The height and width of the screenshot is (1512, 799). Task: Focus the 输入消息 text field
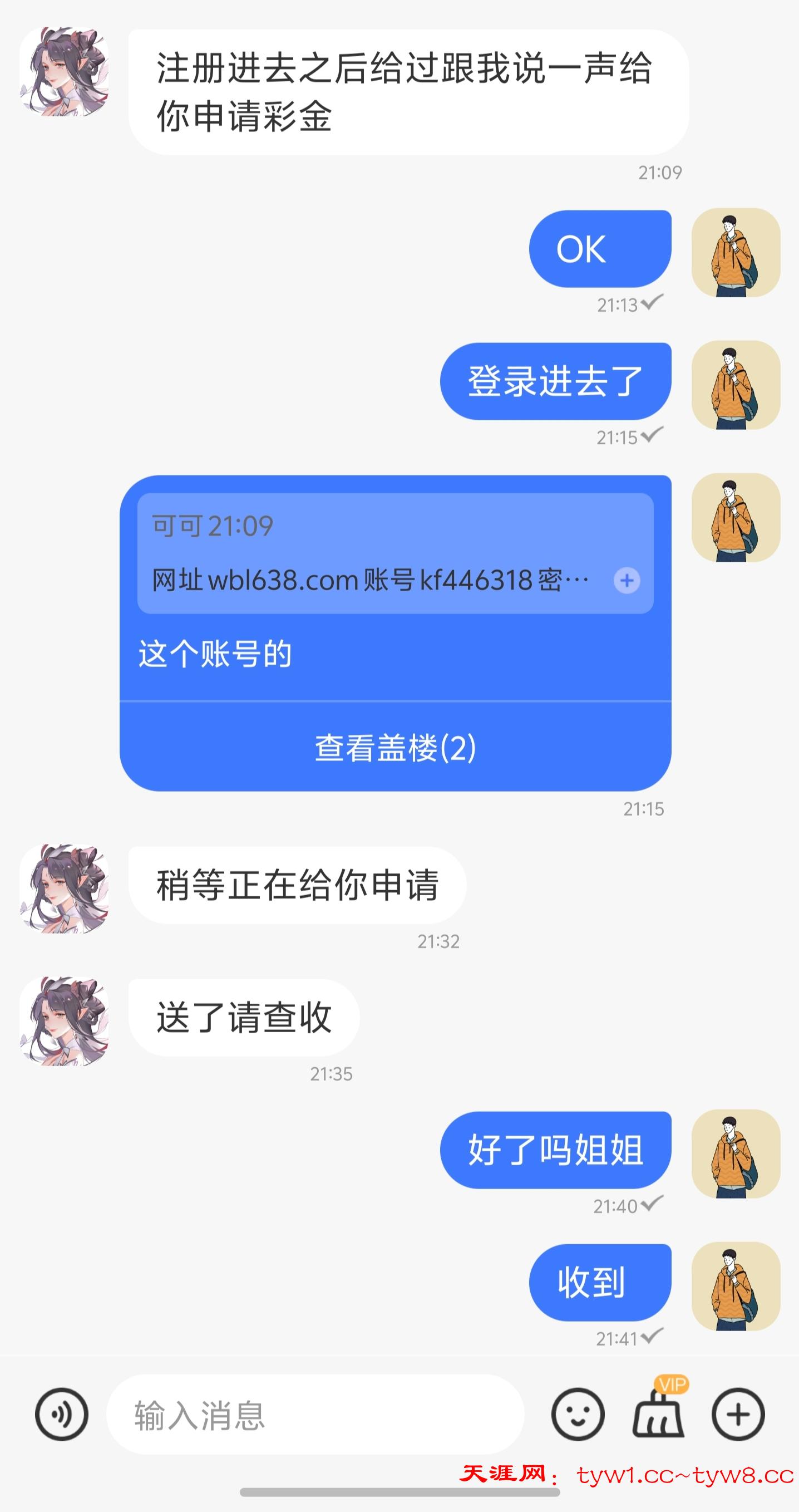[315, 1415]
